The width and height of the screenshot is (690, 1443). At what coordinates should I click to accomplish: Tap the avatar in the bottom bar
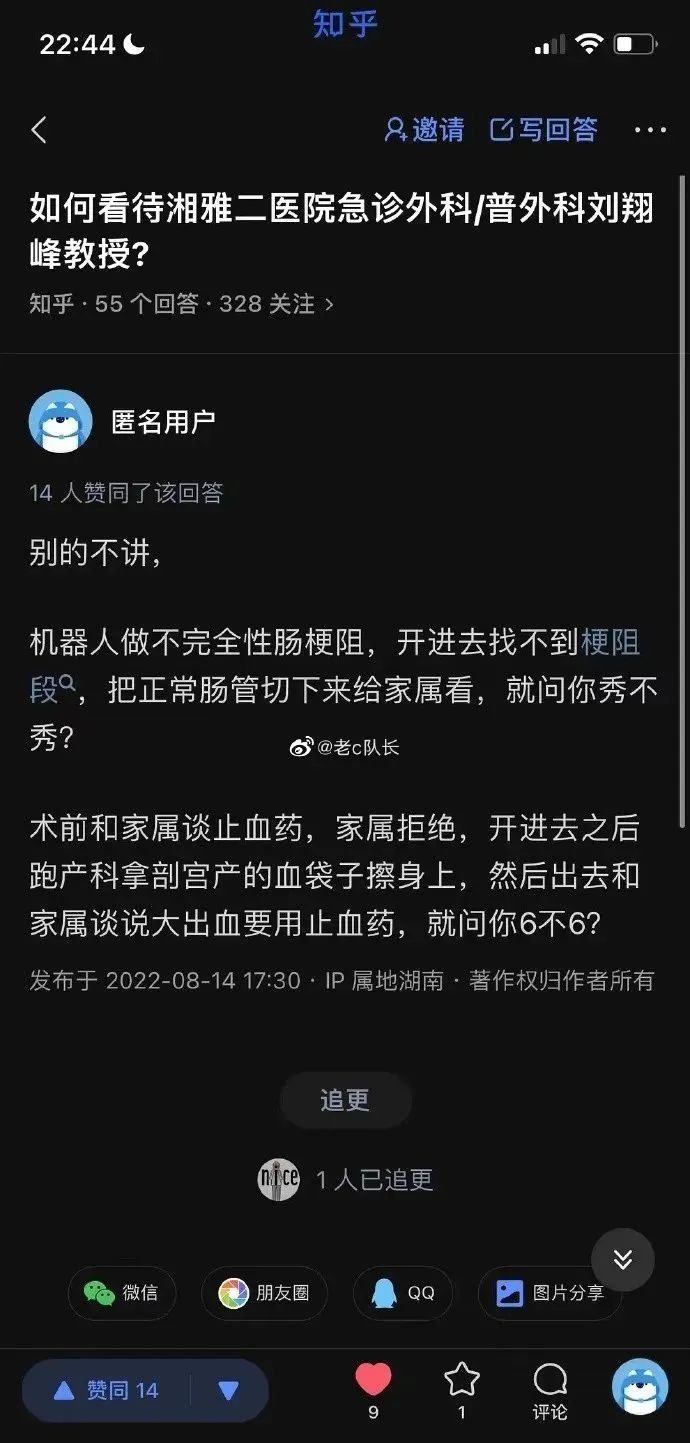click(x=640, y=1387)
